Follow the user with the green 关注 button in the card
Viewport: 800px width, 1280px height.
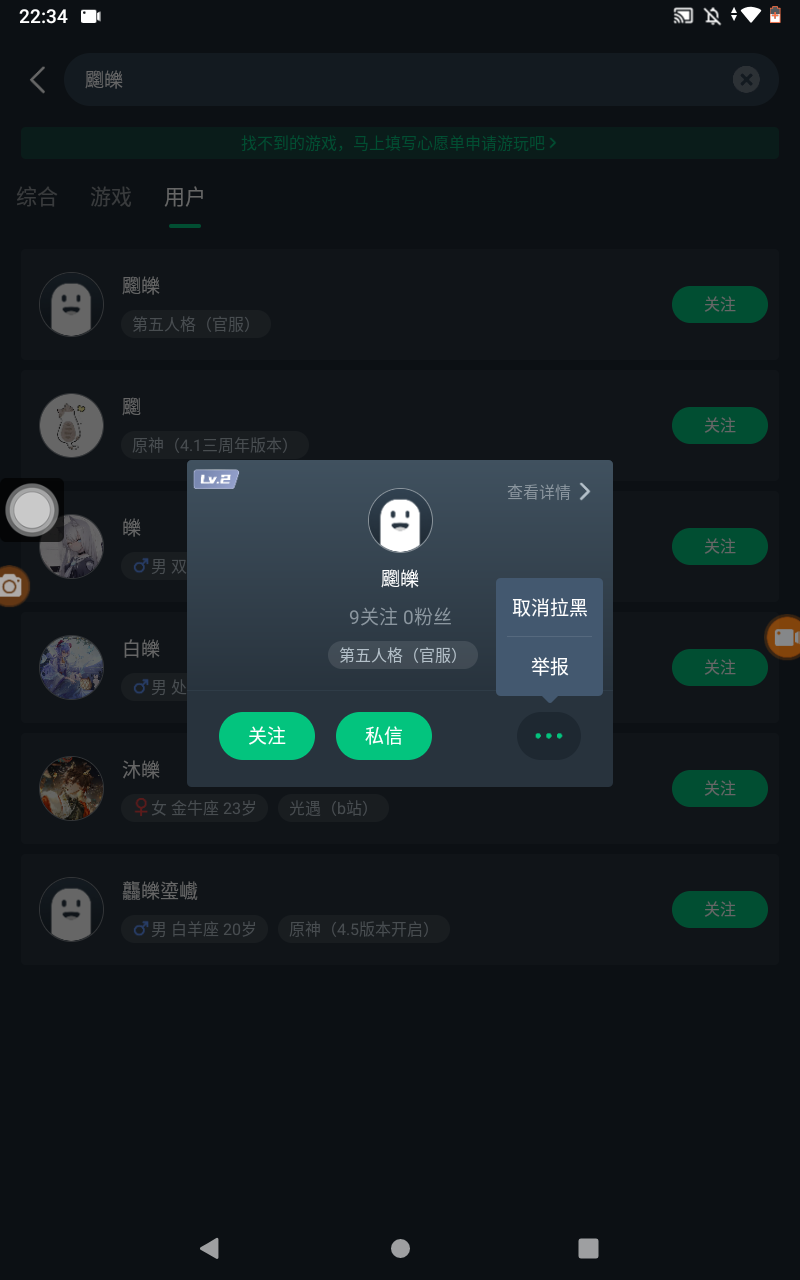(267, 736)
